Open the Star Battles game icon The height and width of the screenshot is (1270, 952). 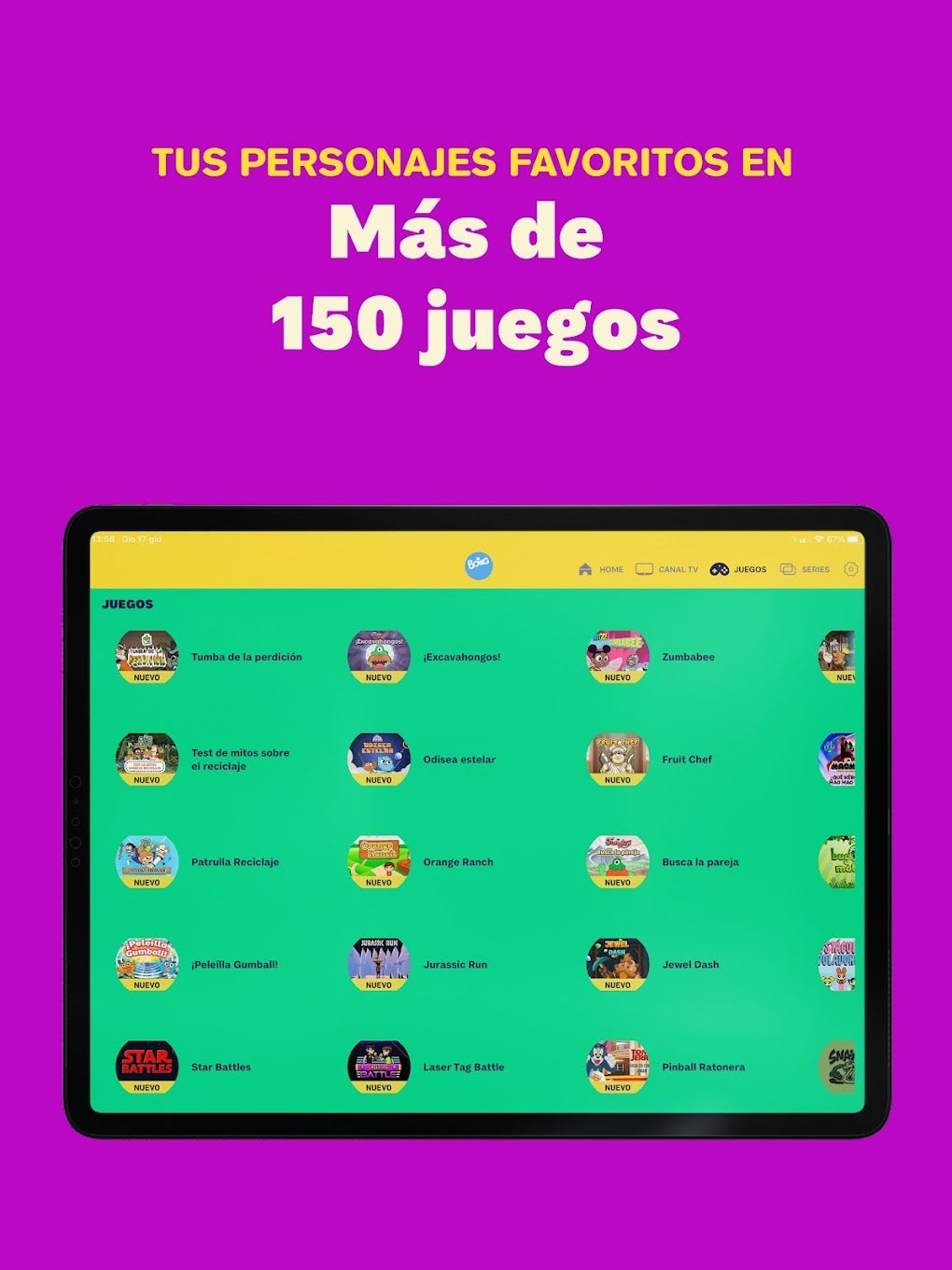pos(147,1066)
